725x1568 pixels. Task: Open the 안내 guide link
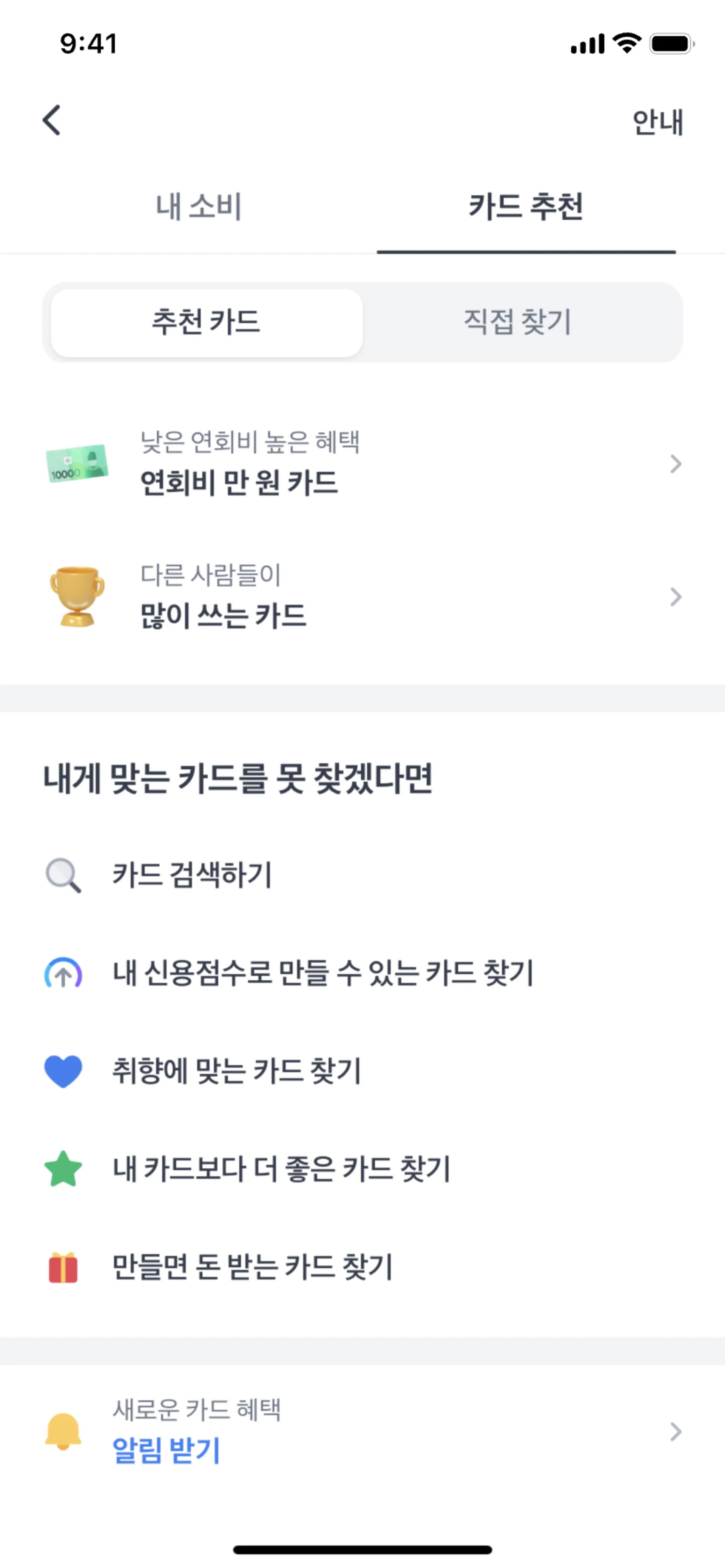click(657, 122)
